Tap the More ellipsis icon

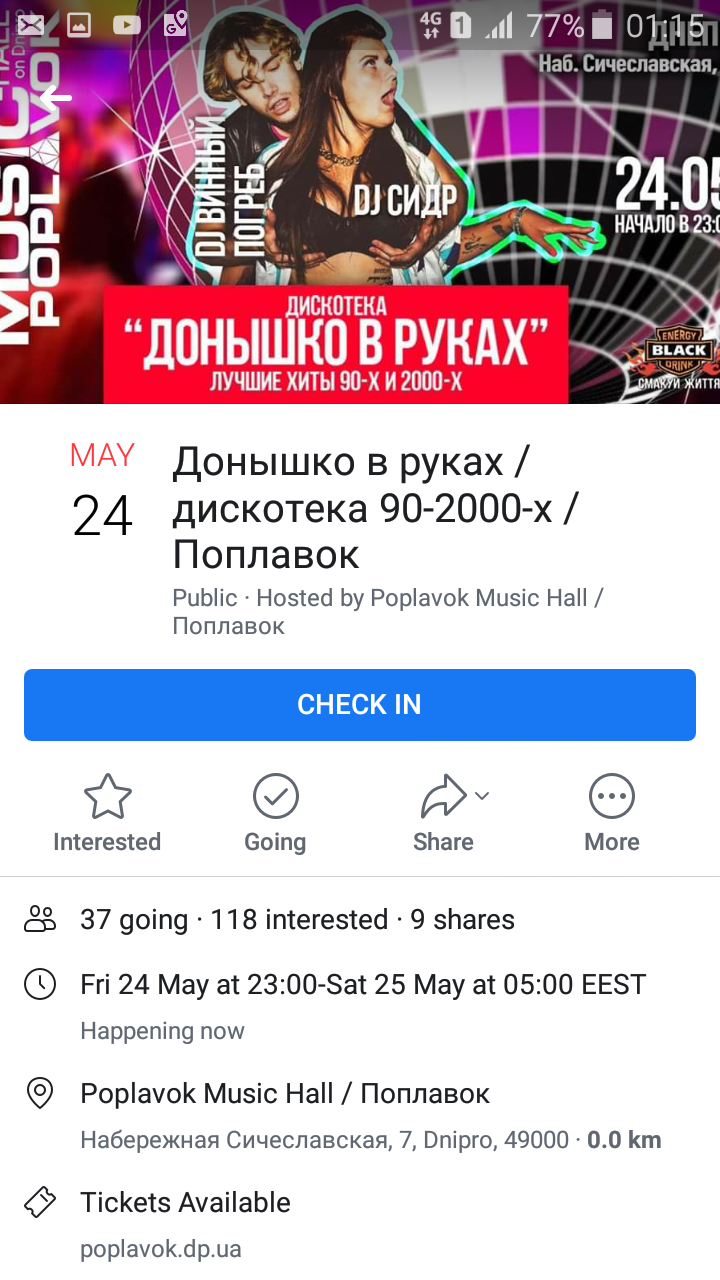[611, 796]
